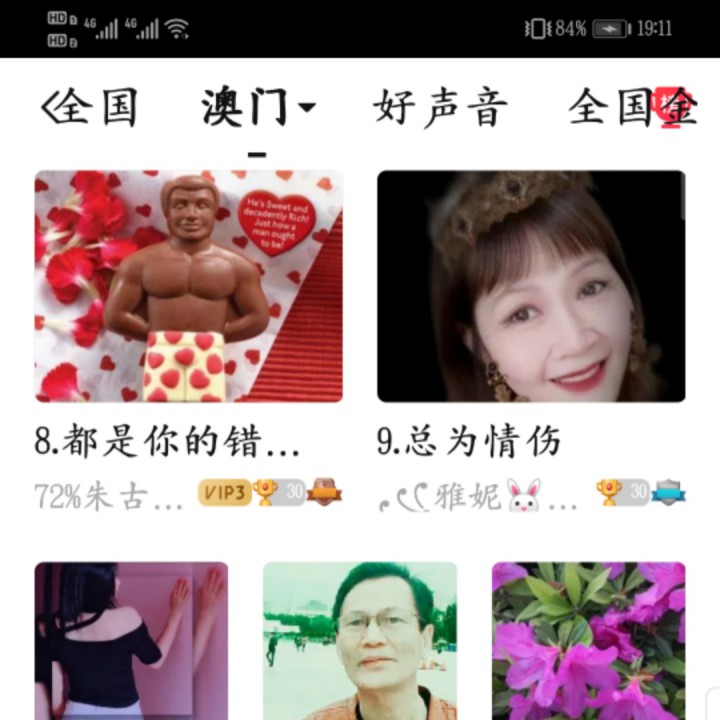This screenshot has width=720, height=720.
Task: Open the tile with the man in glasses
Action: [360, 640]
